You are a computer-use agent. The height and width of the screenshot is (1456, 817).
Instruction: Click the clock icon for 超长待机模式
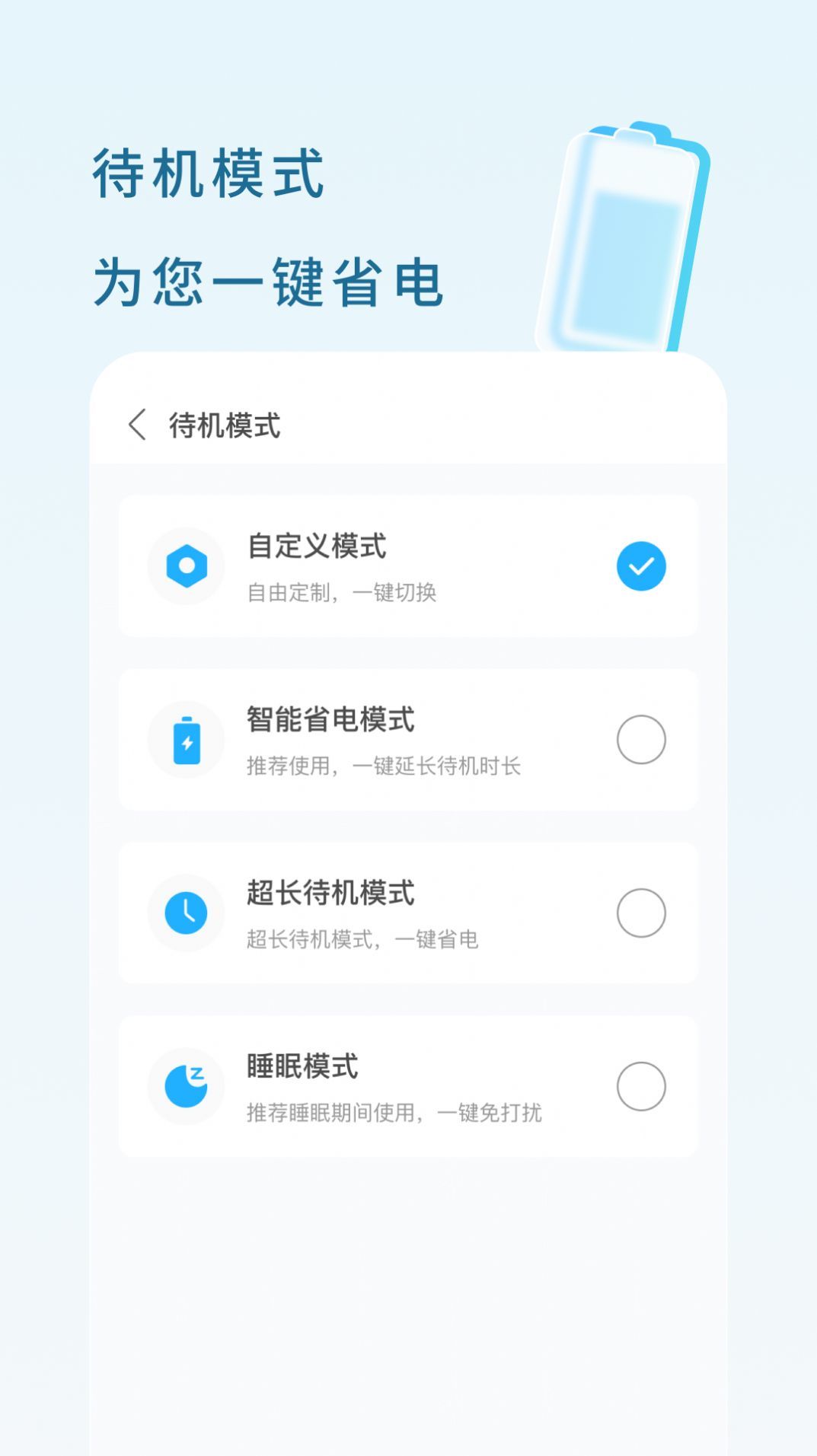pyautogui.click(x=186, y=913)
